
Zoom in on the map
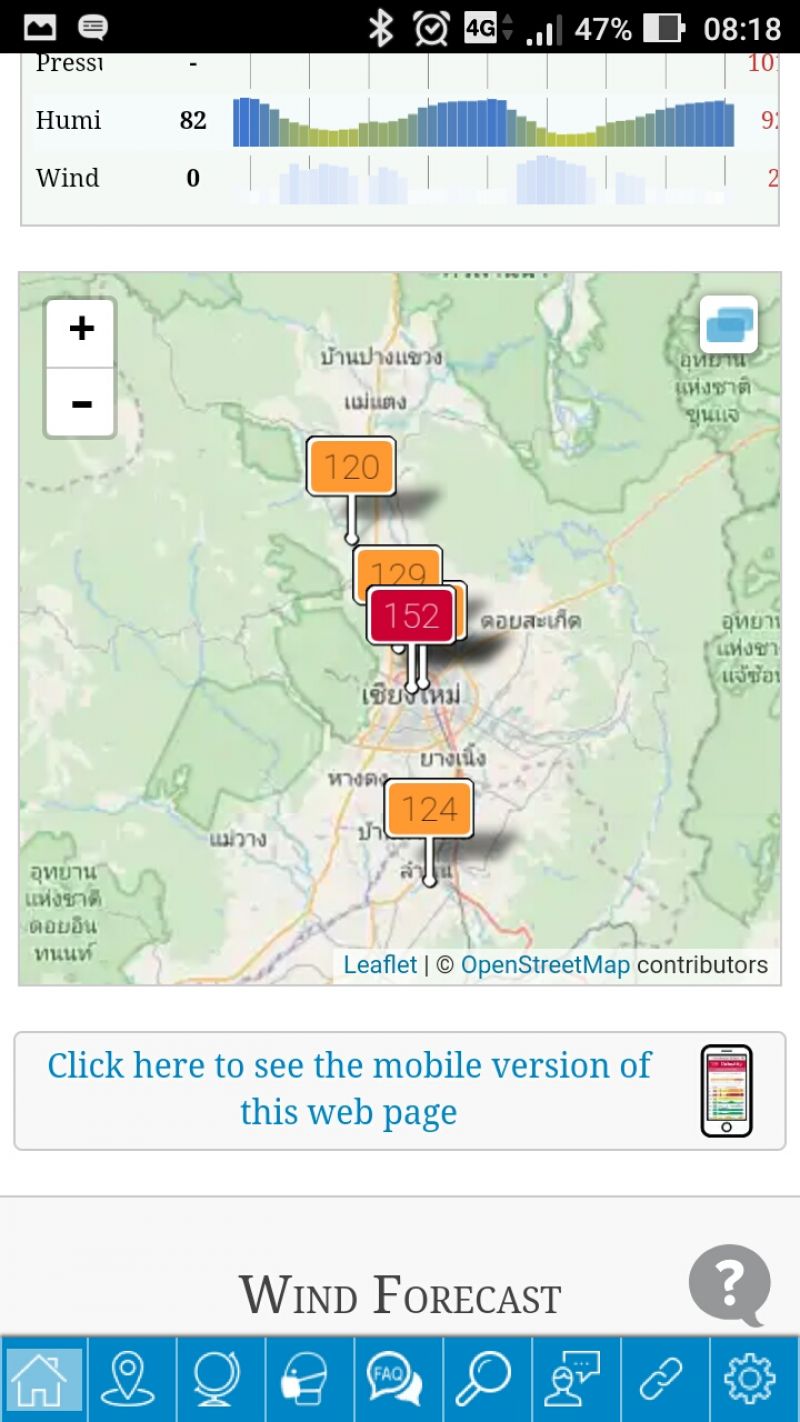(81, 330)
